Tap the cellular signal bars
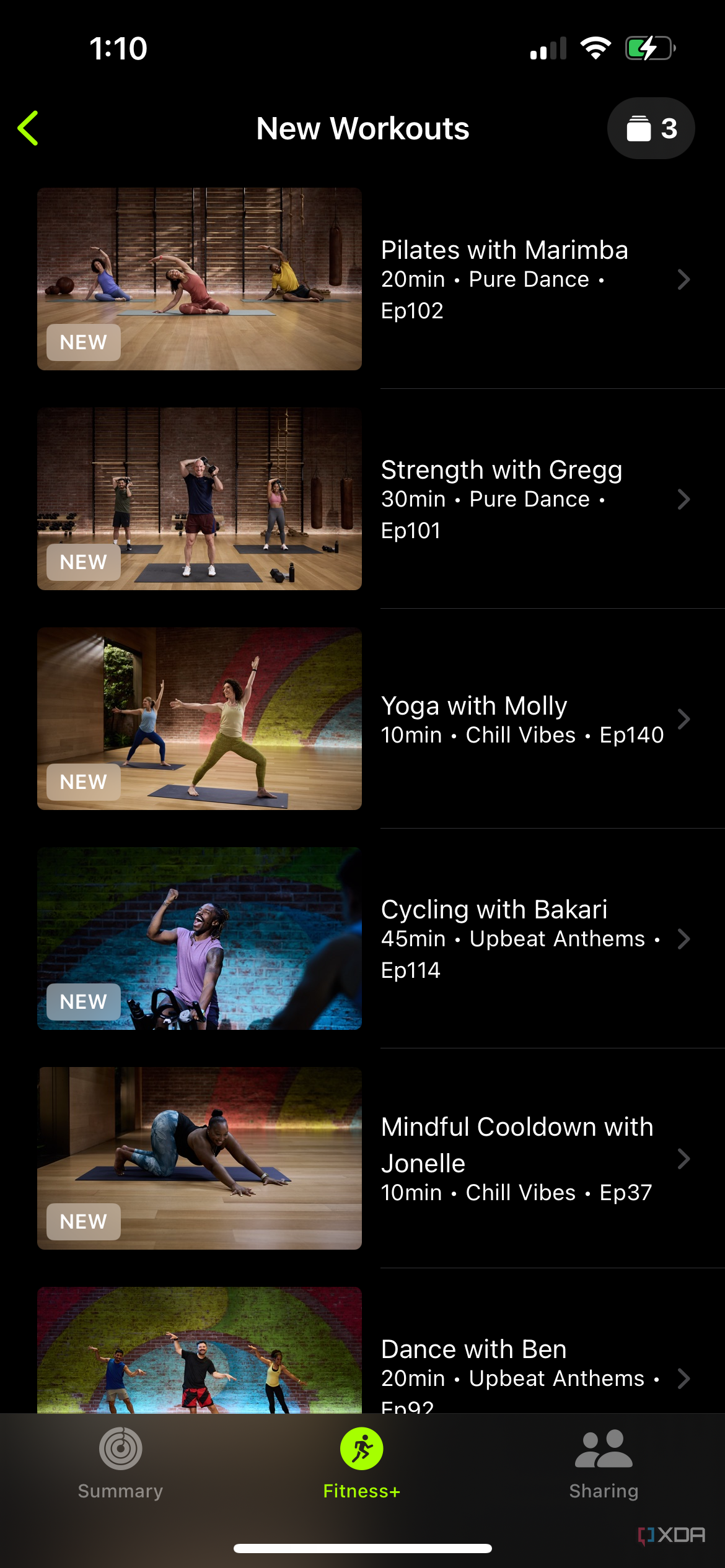This screenshot has width=725, height=1568. tap(548, 48)
